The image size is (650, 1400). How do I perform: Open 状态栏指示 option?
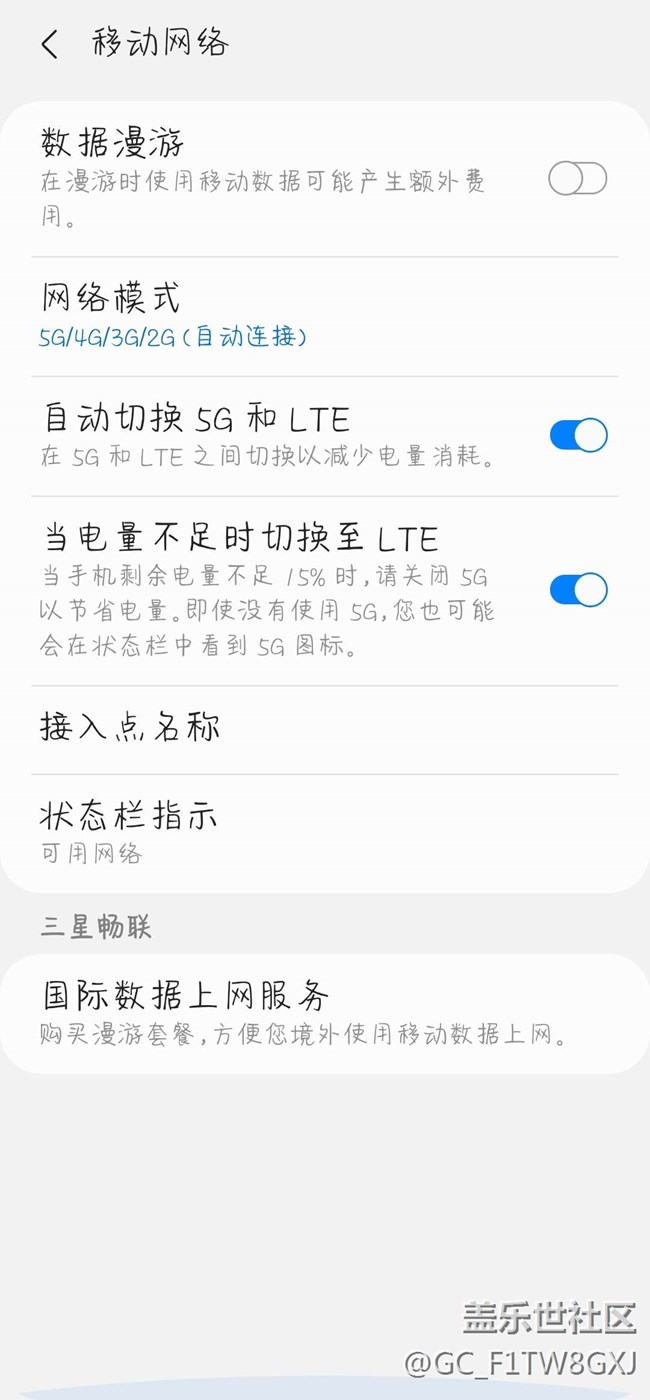[x=324, y=830]
